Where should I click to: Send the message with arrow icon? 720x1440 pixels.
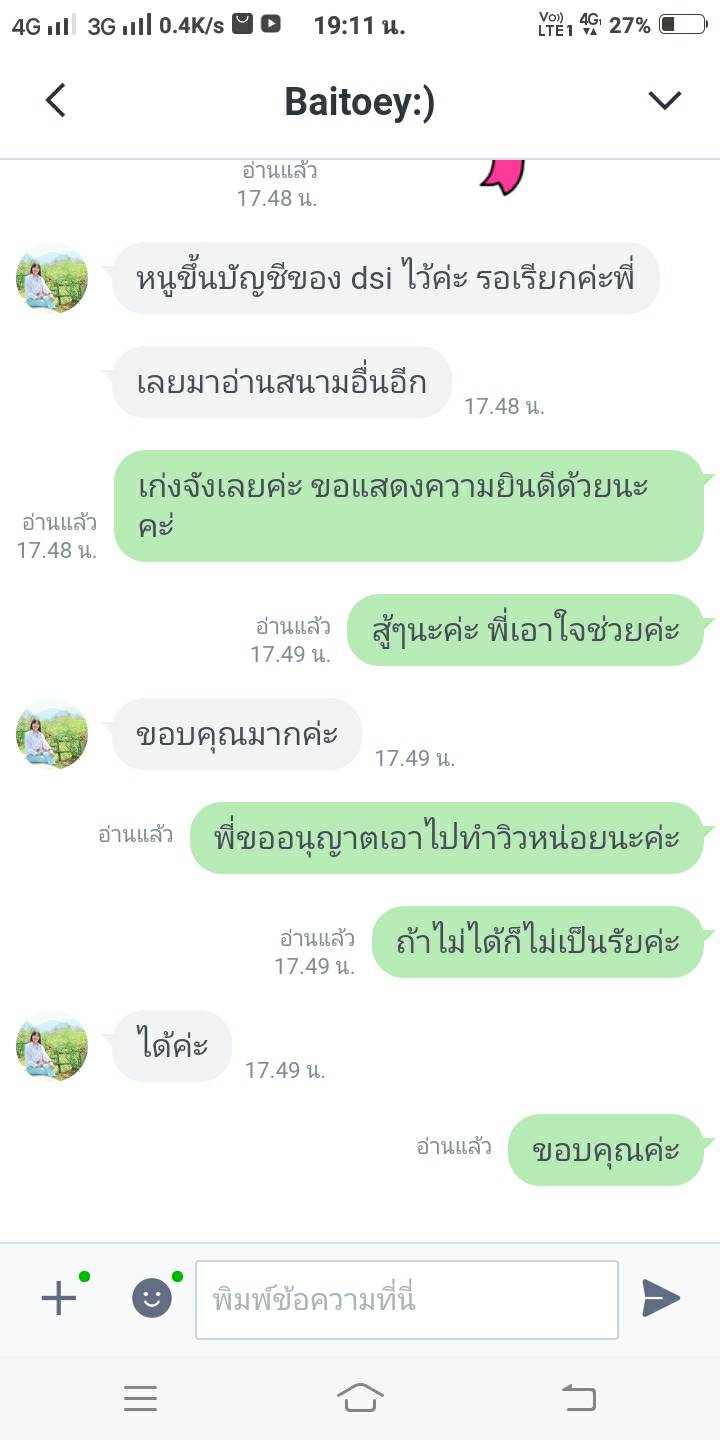click(x=661, y=1298)
